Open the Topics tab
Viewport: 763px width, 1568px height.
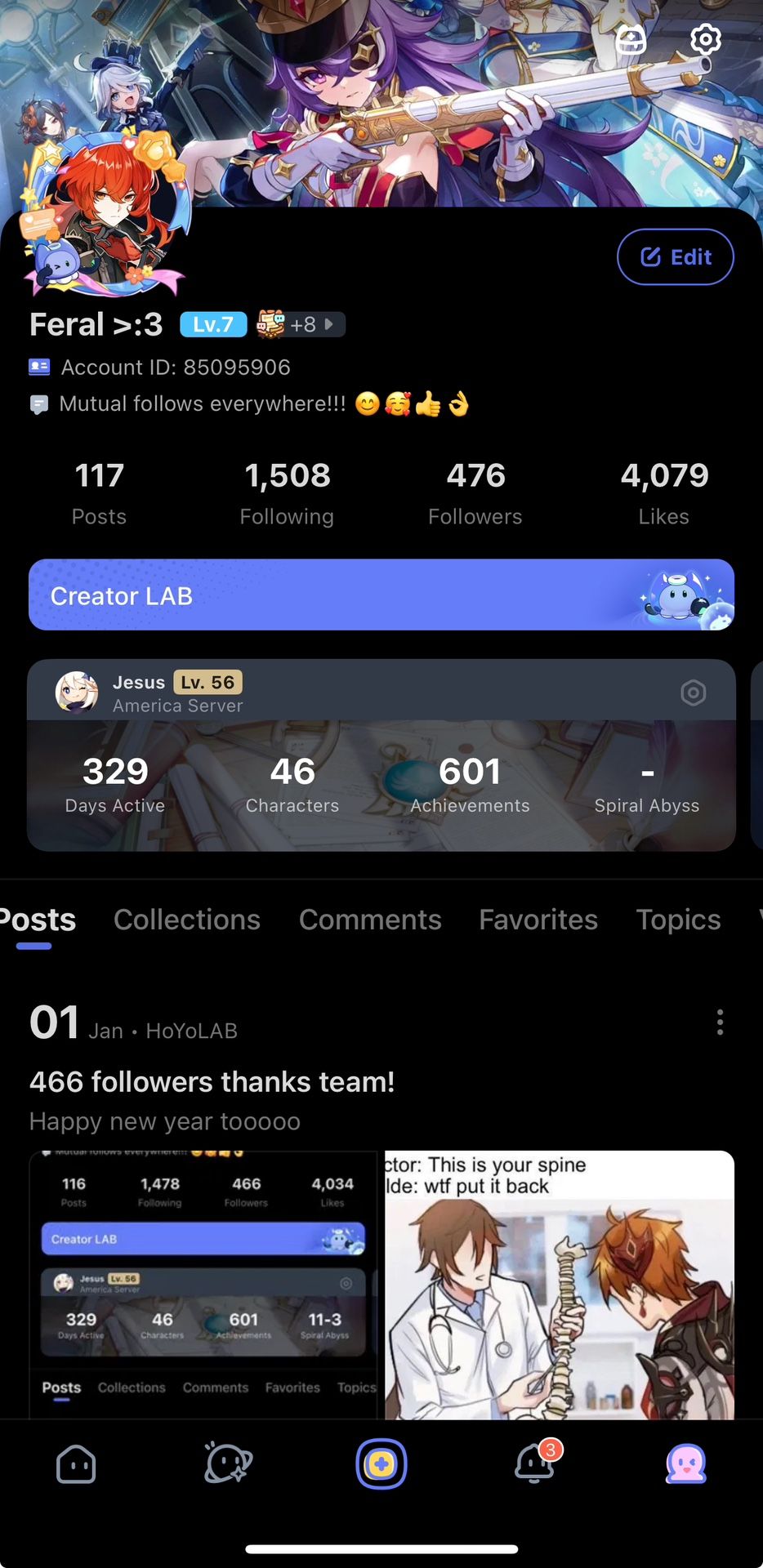click(x=677, y=920)
